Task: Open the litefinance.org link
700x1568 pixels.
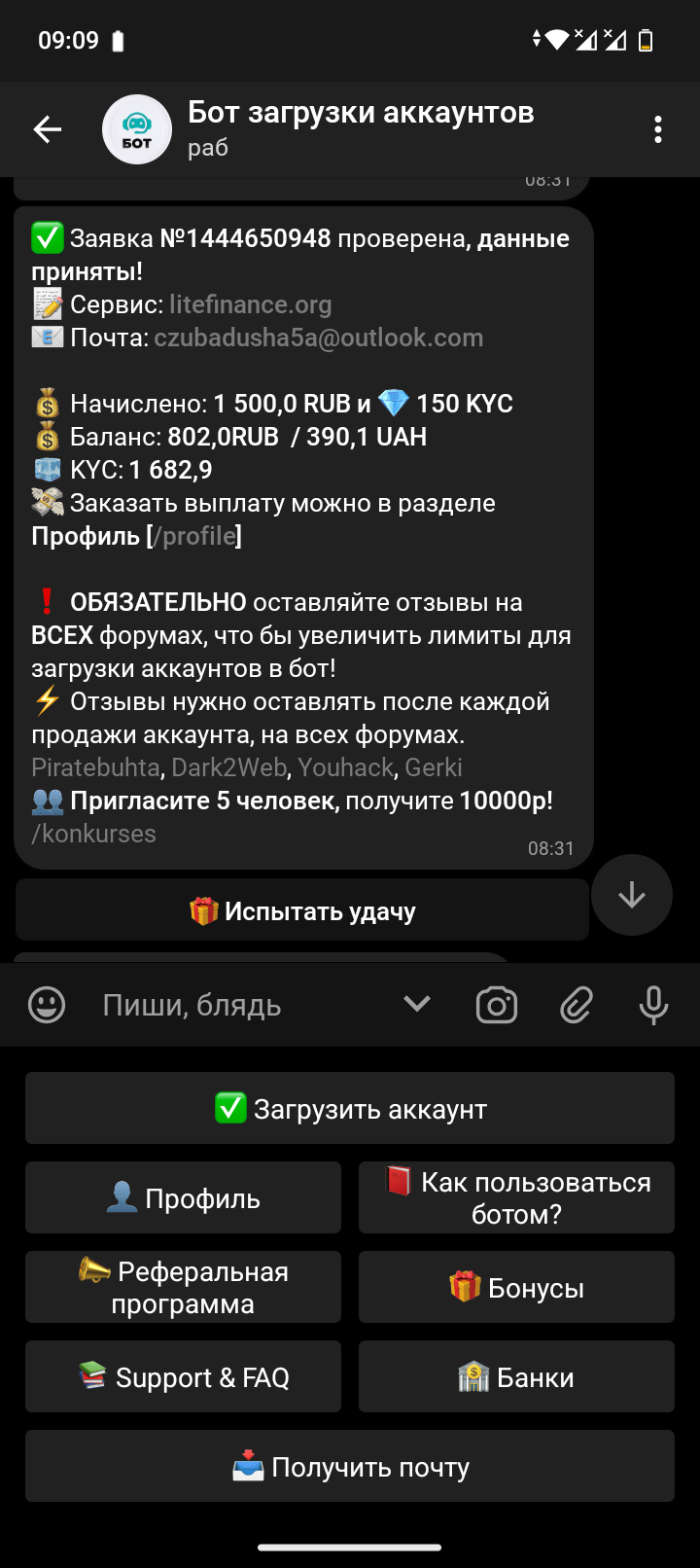Action: tap(250, 304)
